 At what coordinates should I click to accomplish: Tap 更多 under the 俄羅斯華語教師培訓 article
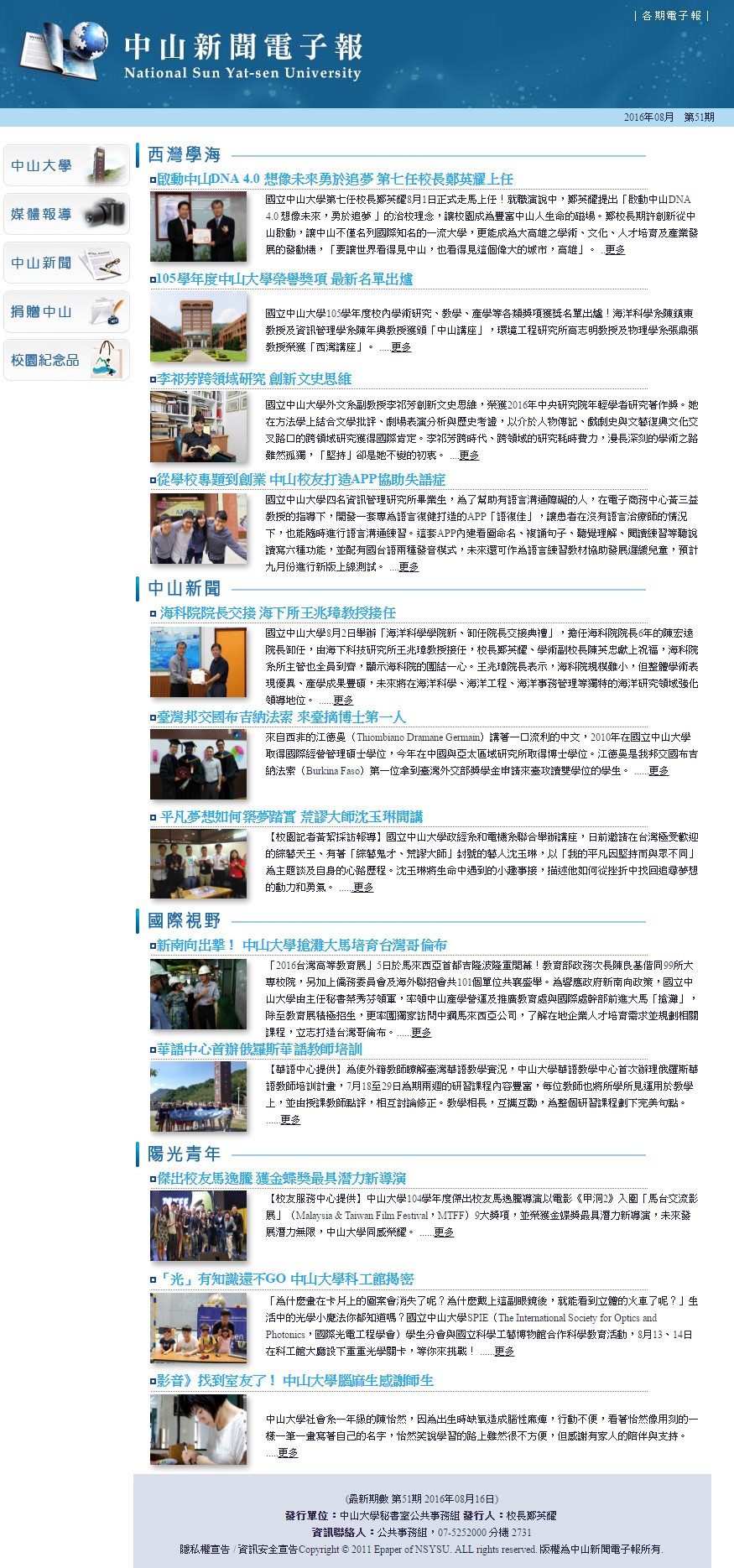coord(290,1120)
